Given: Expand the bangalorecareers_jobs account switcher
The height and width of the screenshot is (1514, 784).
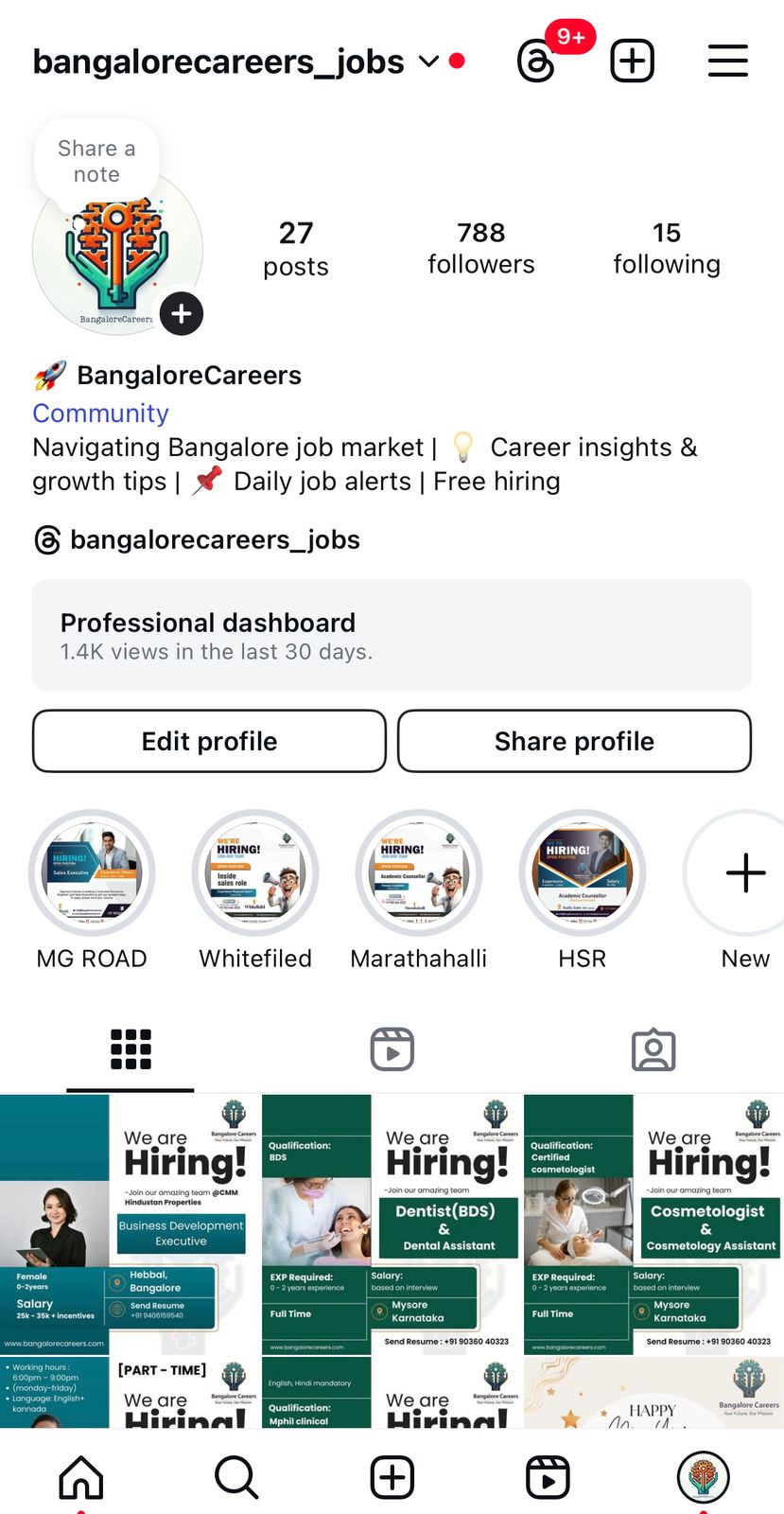Looking at the screenshot, I should coord(428,62).
